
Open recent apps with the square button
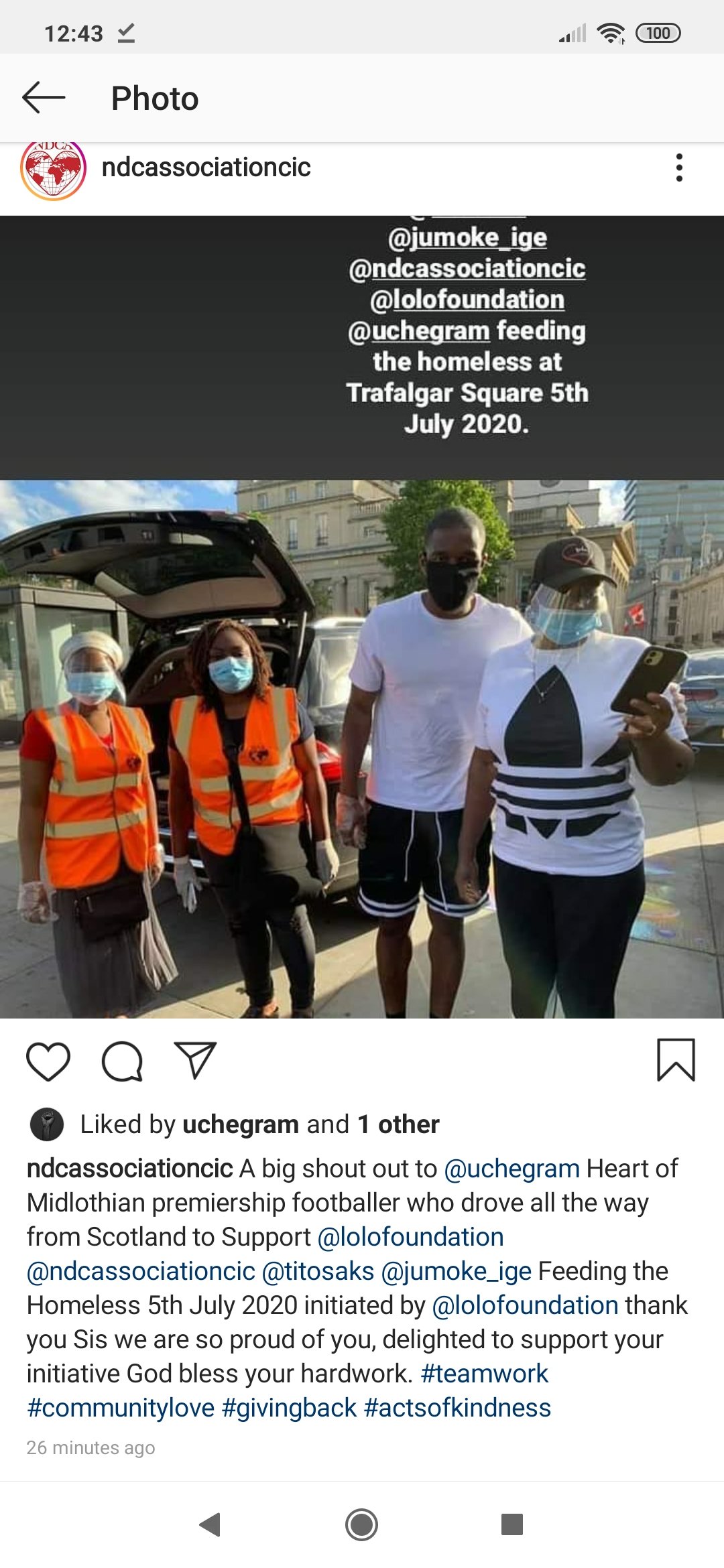tap(512, 1524)
